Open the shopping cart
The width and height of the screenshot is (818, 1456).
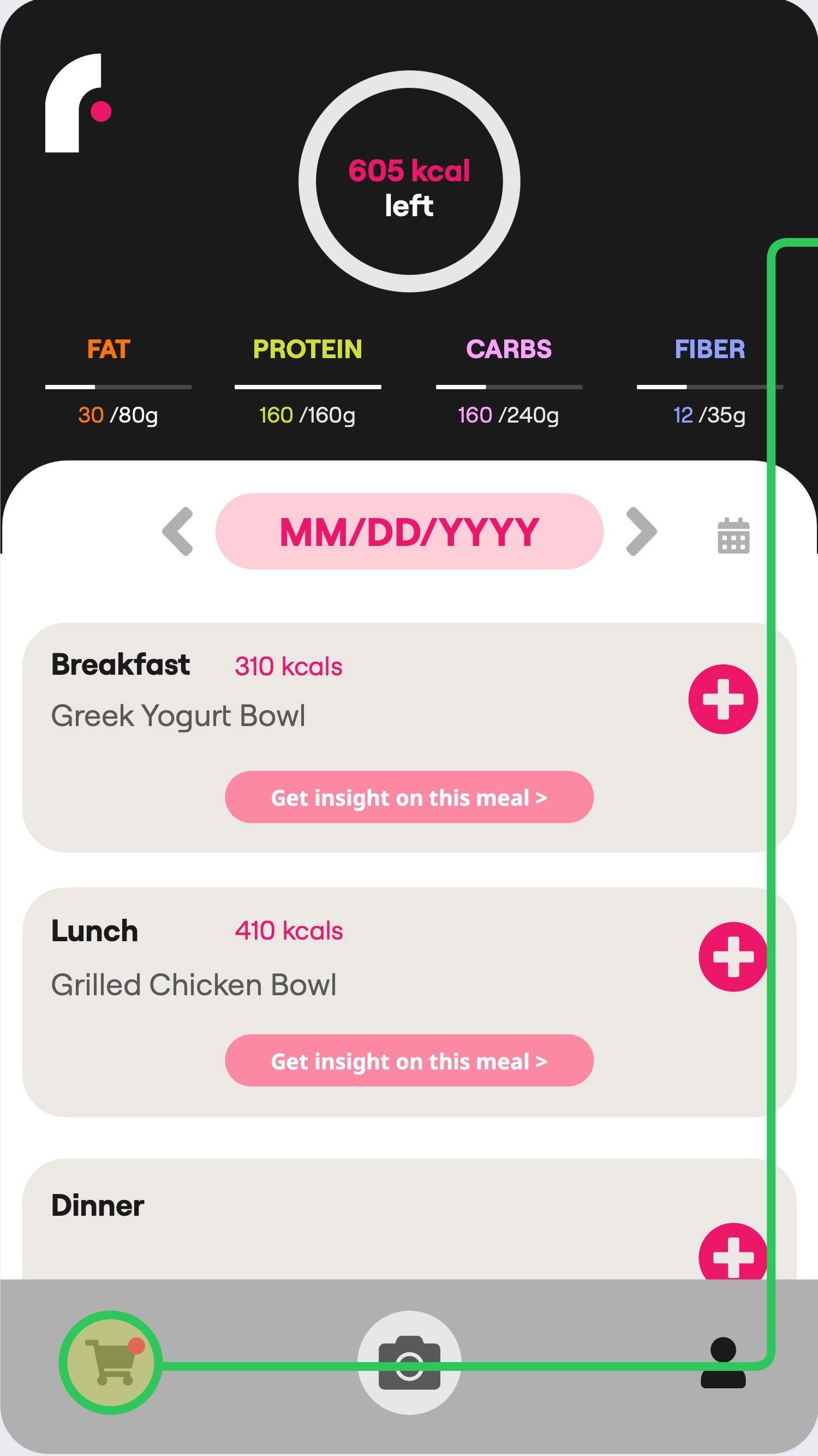[111, 1363]
